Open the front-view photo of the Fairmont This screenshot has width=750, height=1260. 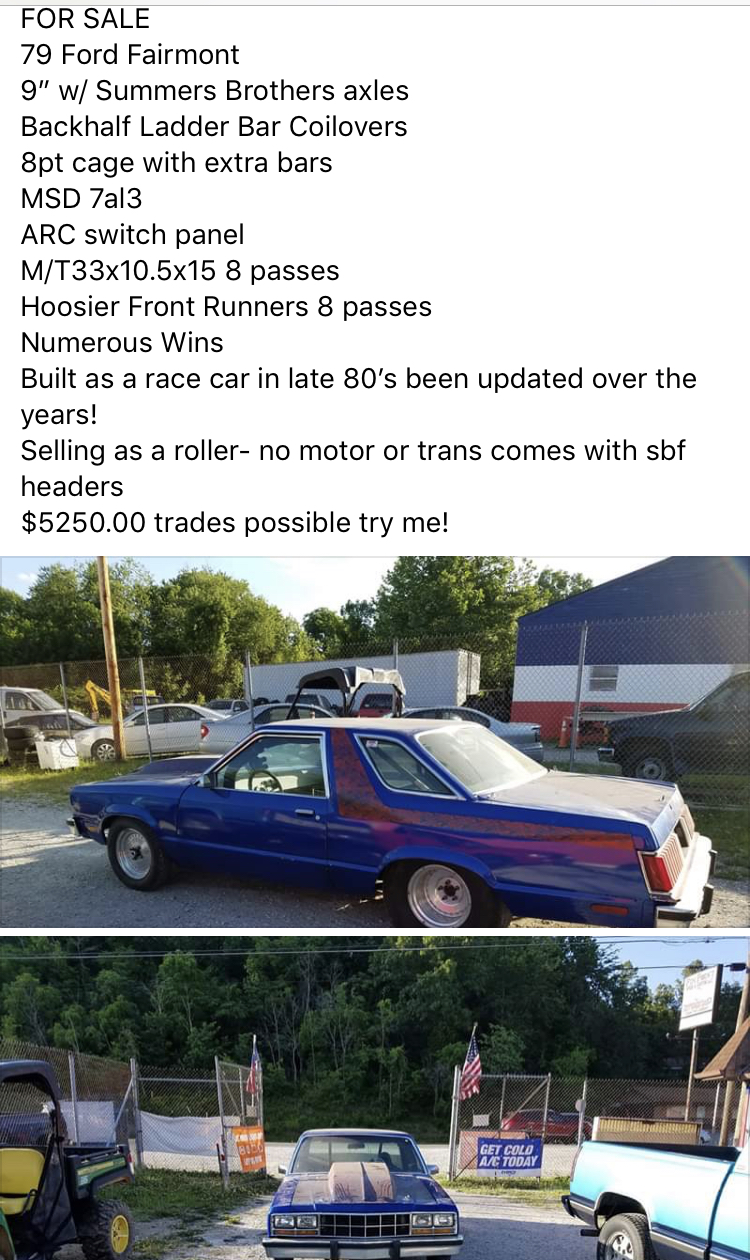(375, 1098)
